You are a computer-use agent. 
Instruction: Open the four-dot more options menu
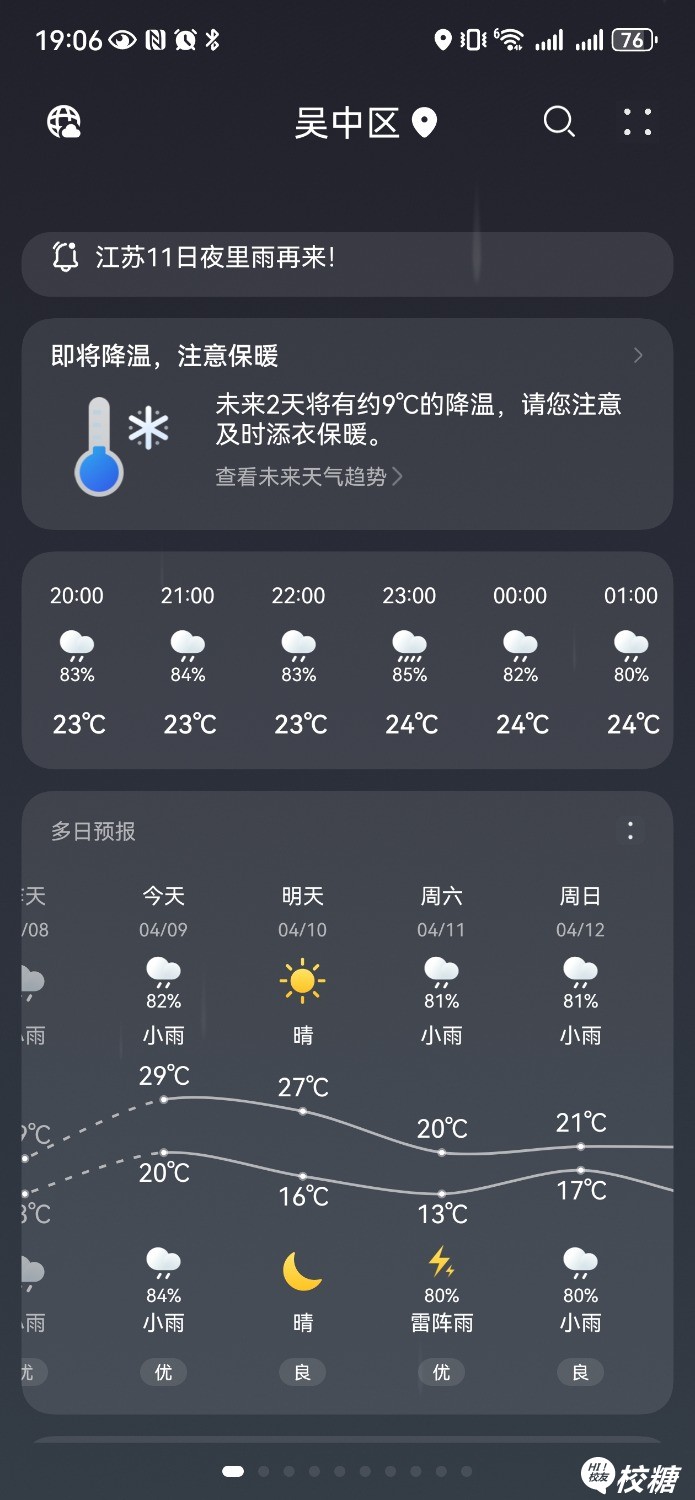click(x=637, y=122)
